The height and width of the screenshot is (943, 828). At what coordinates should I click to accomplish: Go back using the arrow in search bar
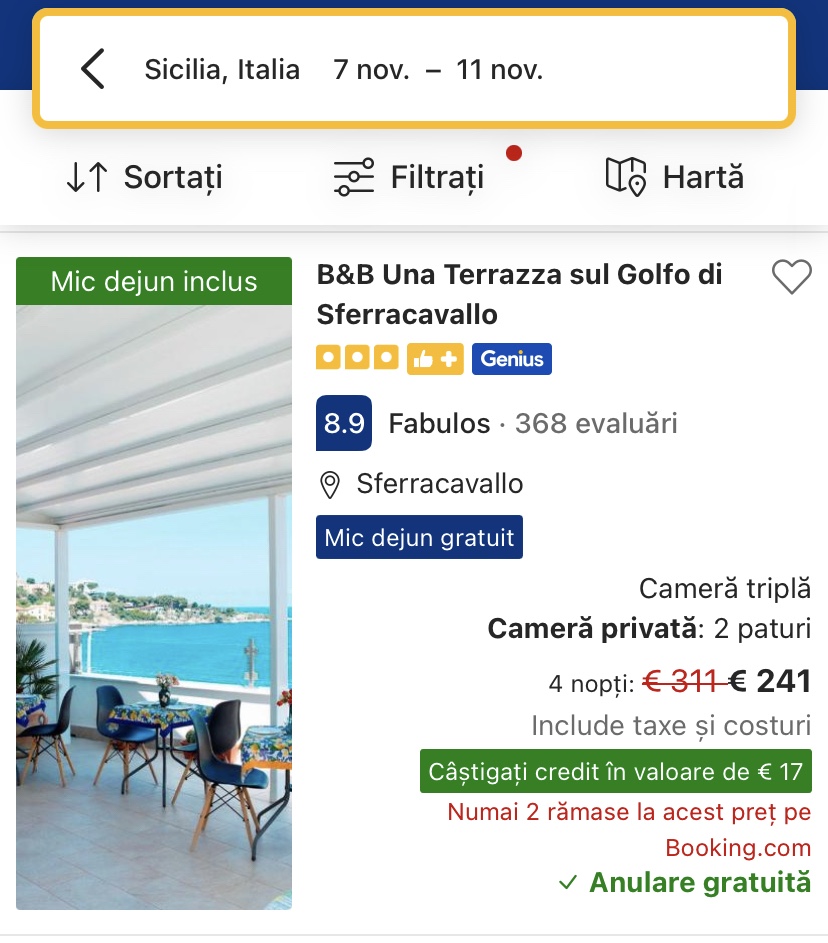tap(92, 69)
